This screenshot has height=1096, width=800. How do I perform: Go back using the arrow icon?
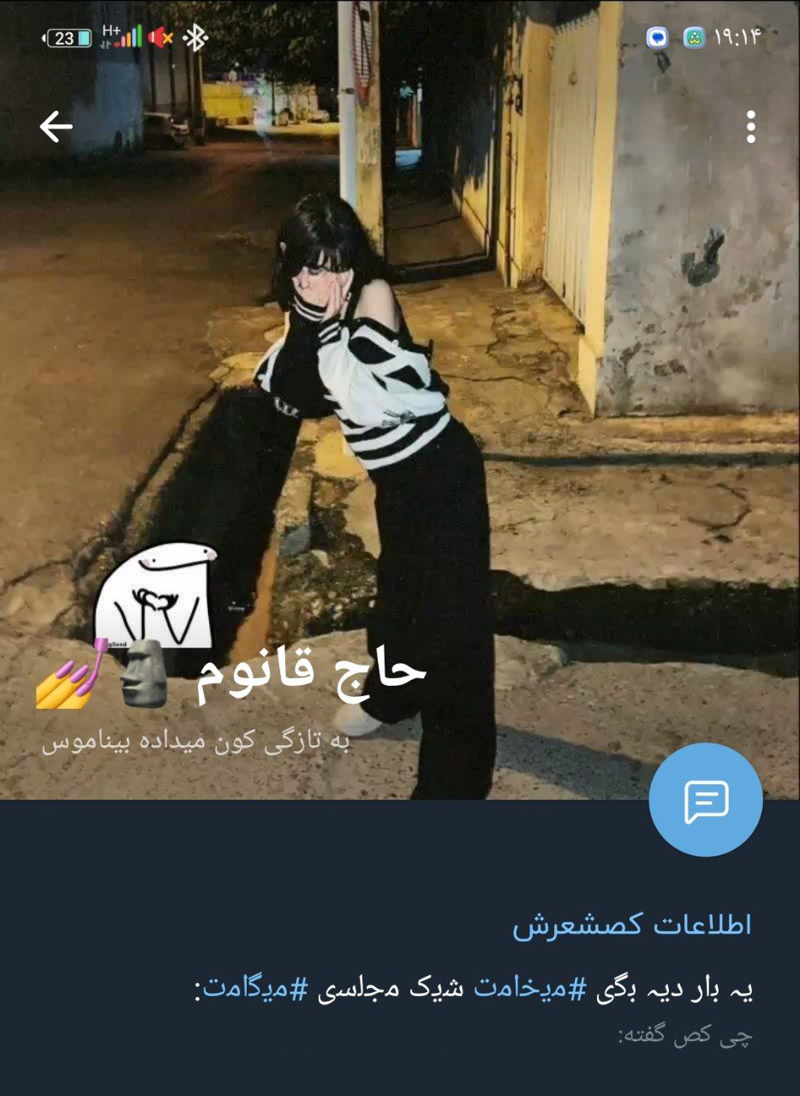click(56, 126)
